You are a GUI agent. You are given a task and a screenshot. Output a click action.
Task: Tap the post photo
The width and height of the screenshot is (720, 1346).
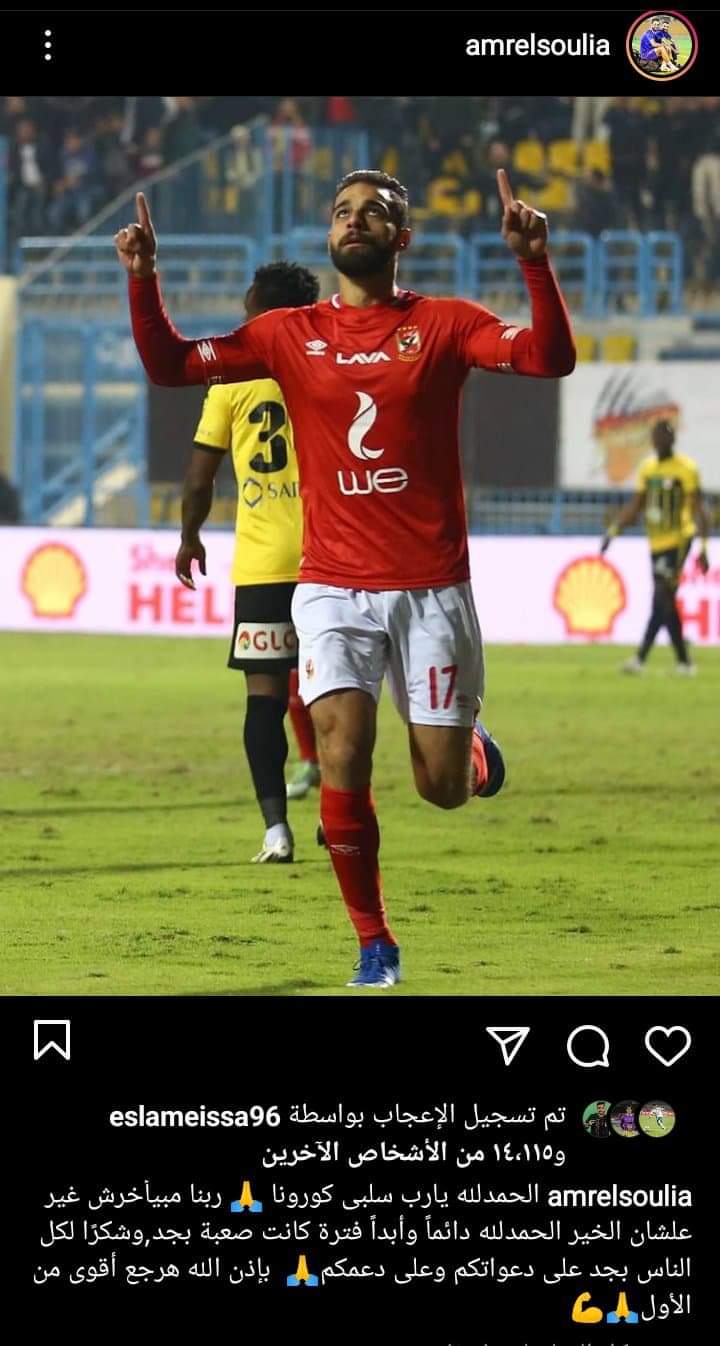click(x=360, y=545)
